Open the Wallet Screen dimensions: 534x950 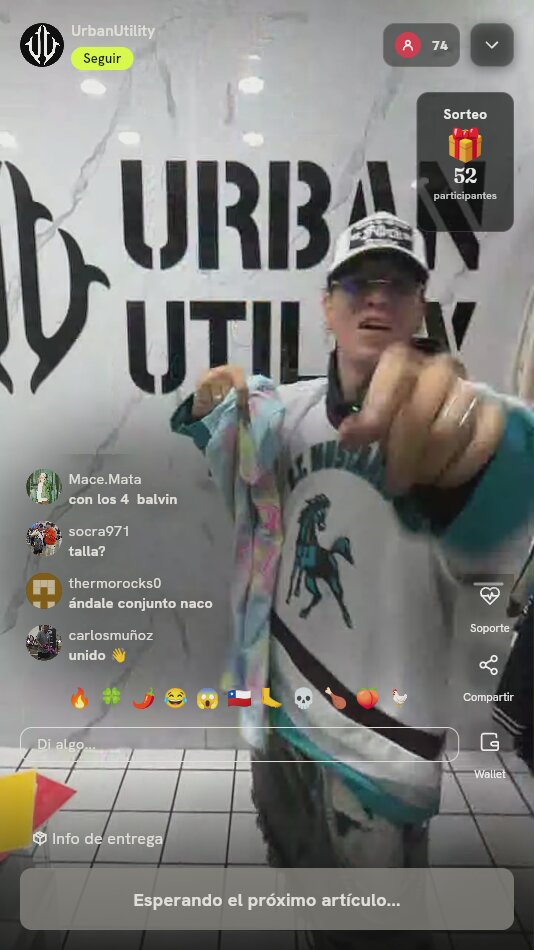(489, 755)
